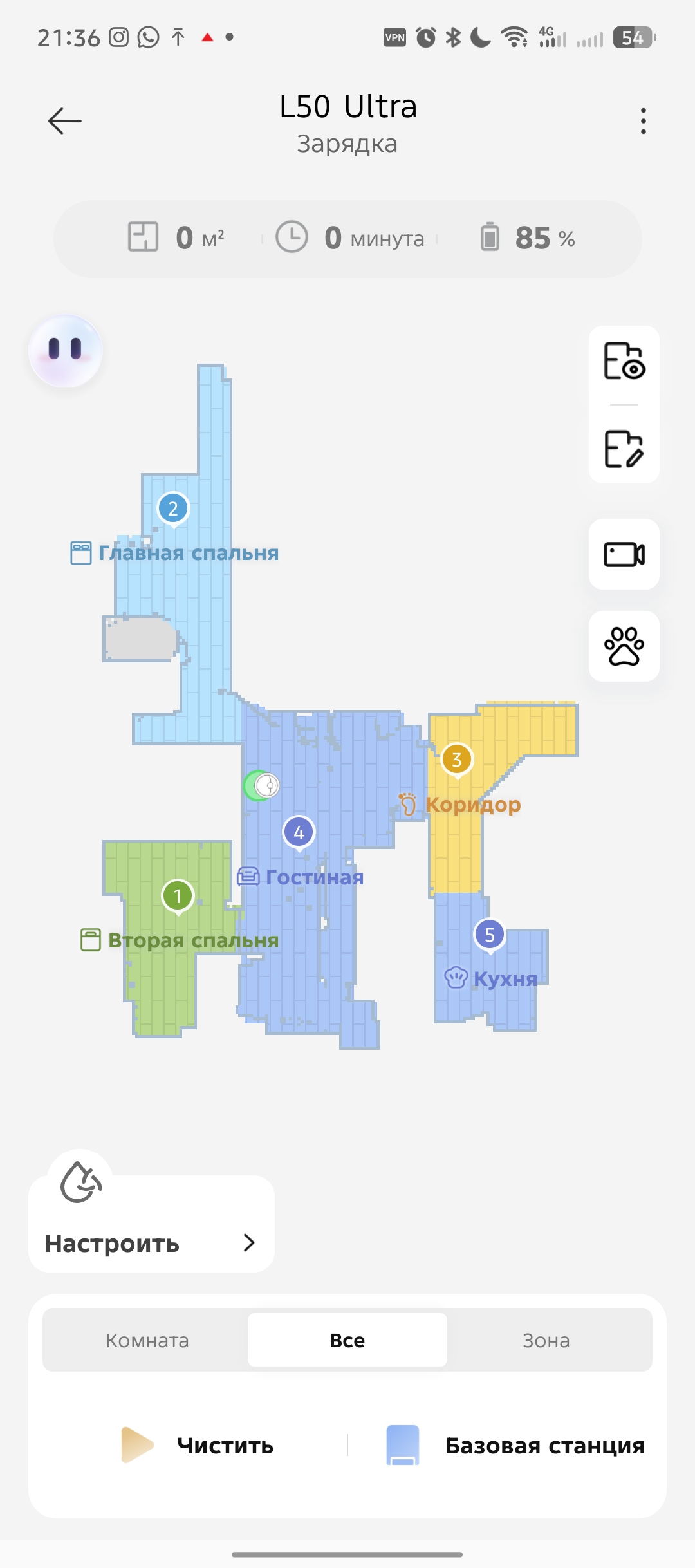Open the assistant face avatar
This screenshot has width=695, height=1568.
tap(65, 351)
